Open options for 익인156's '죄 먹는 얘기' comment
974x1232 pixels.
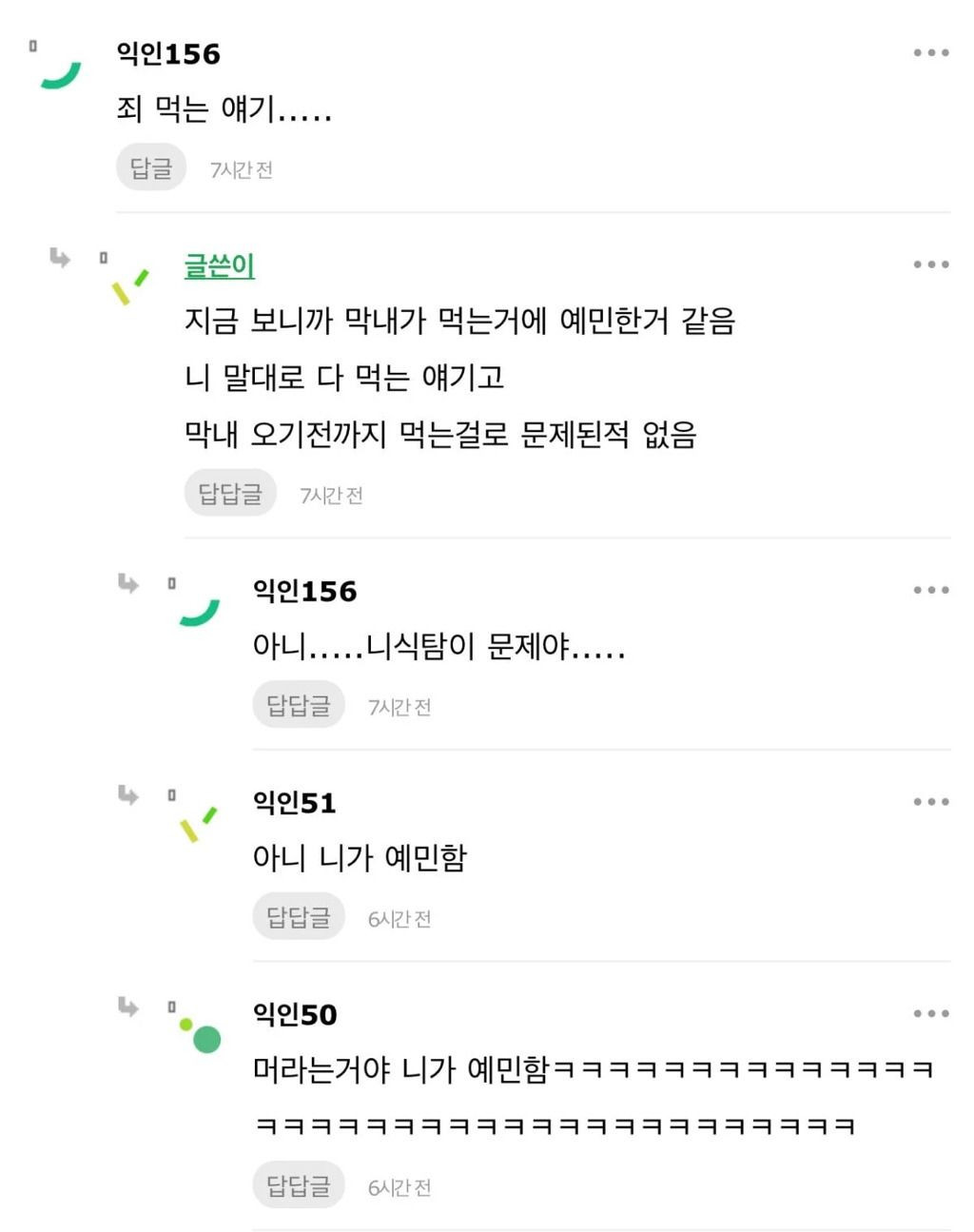coord(930,53)
